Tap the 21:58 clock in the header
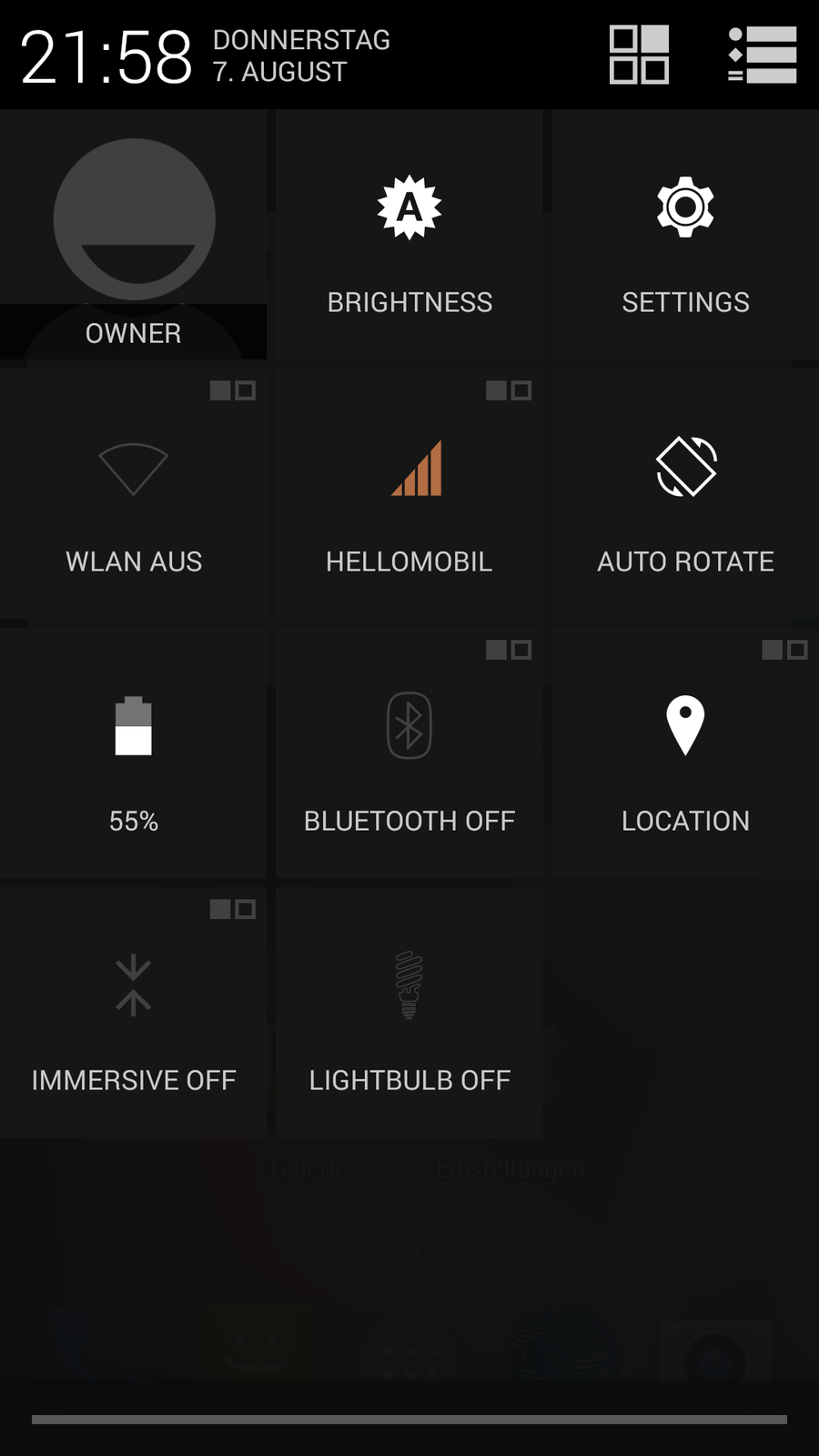This screenshot has width=819, height=1456. pos(106,56)
